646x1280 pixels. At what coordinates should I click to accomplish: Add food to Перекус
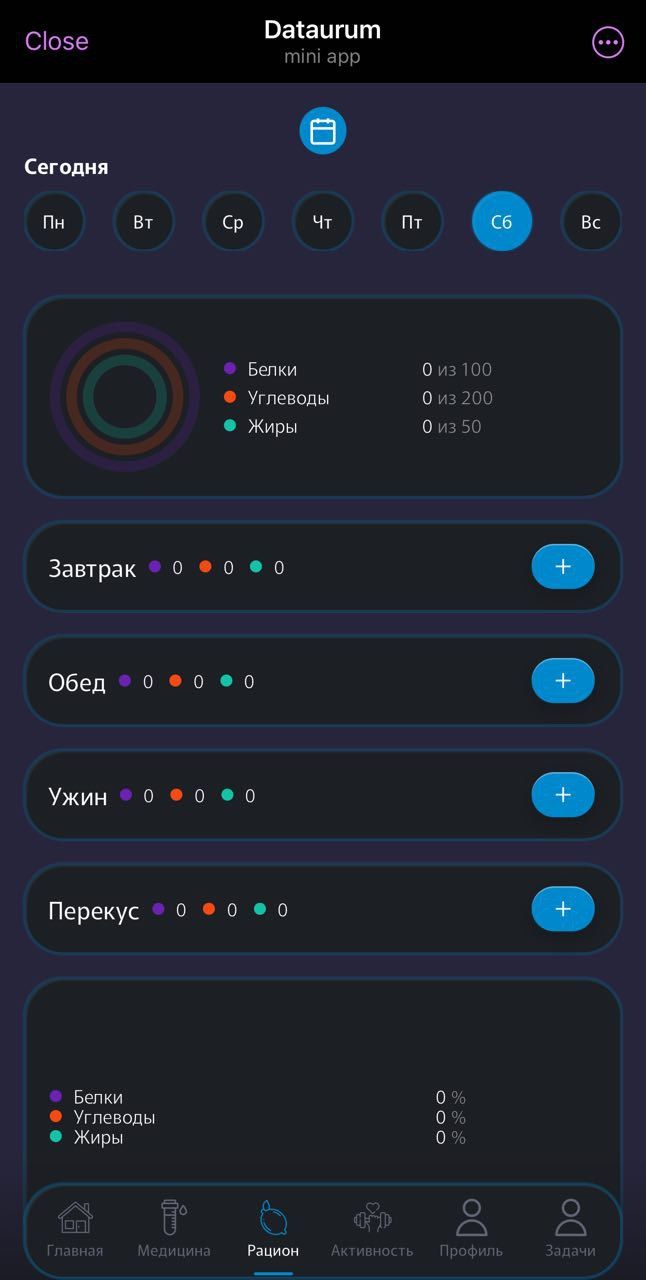pos(562,909)
